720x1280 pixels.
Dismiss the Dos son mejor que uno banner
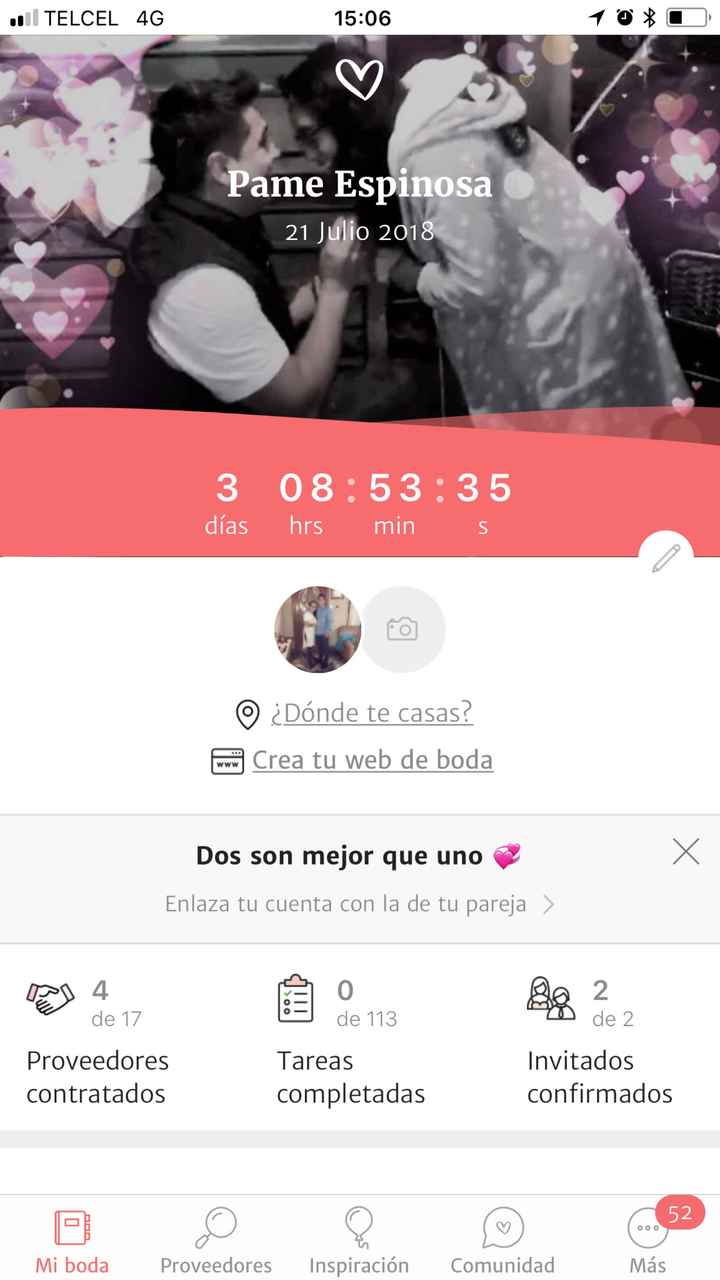685,851
